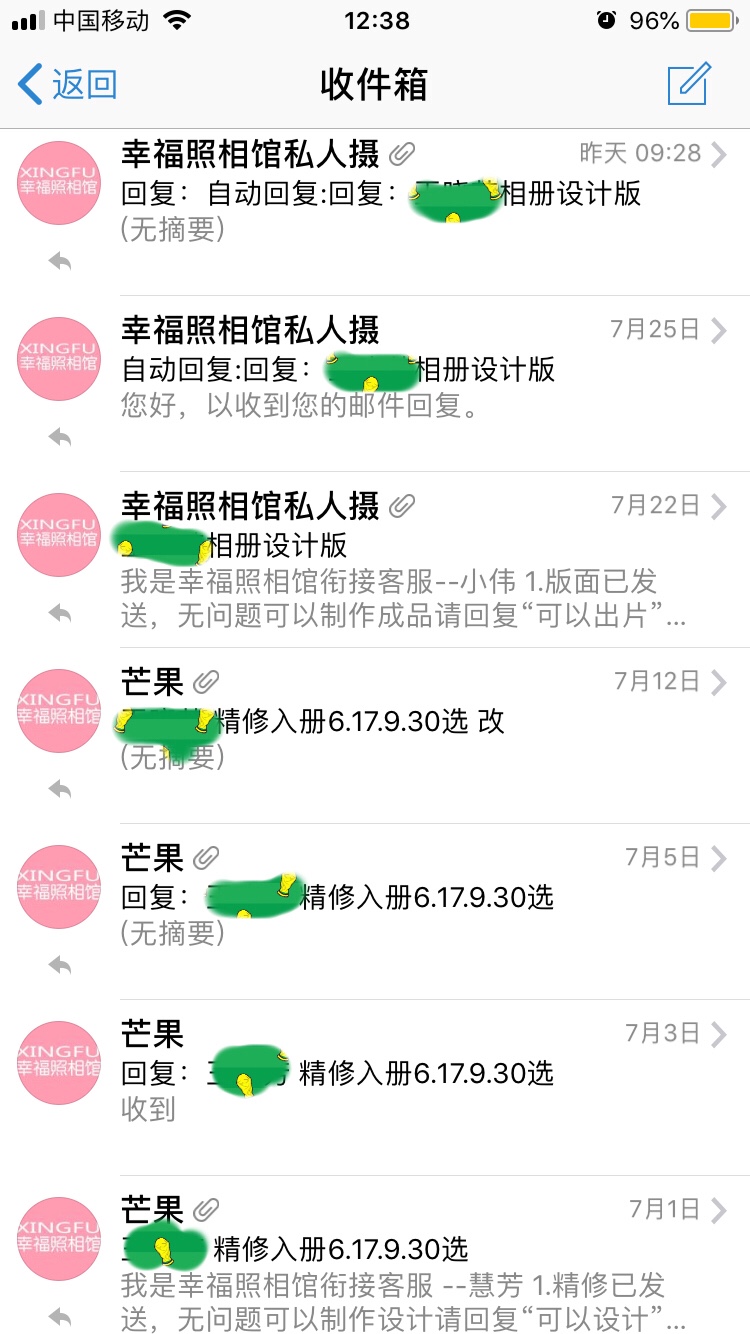
Task: Open the 7月5日 email from 芒果
Action: point(375,912)
